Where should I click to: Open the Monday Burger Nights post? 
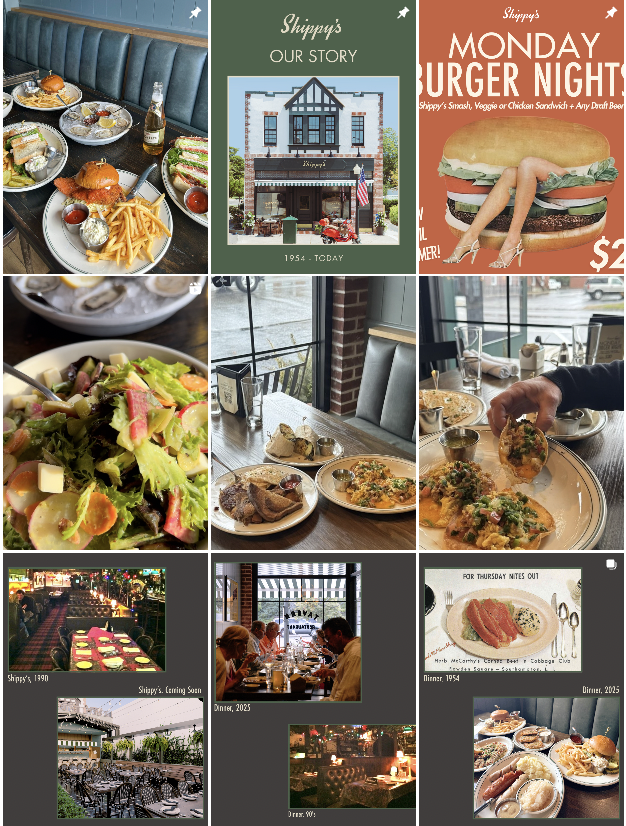click(x=521, y=136)
